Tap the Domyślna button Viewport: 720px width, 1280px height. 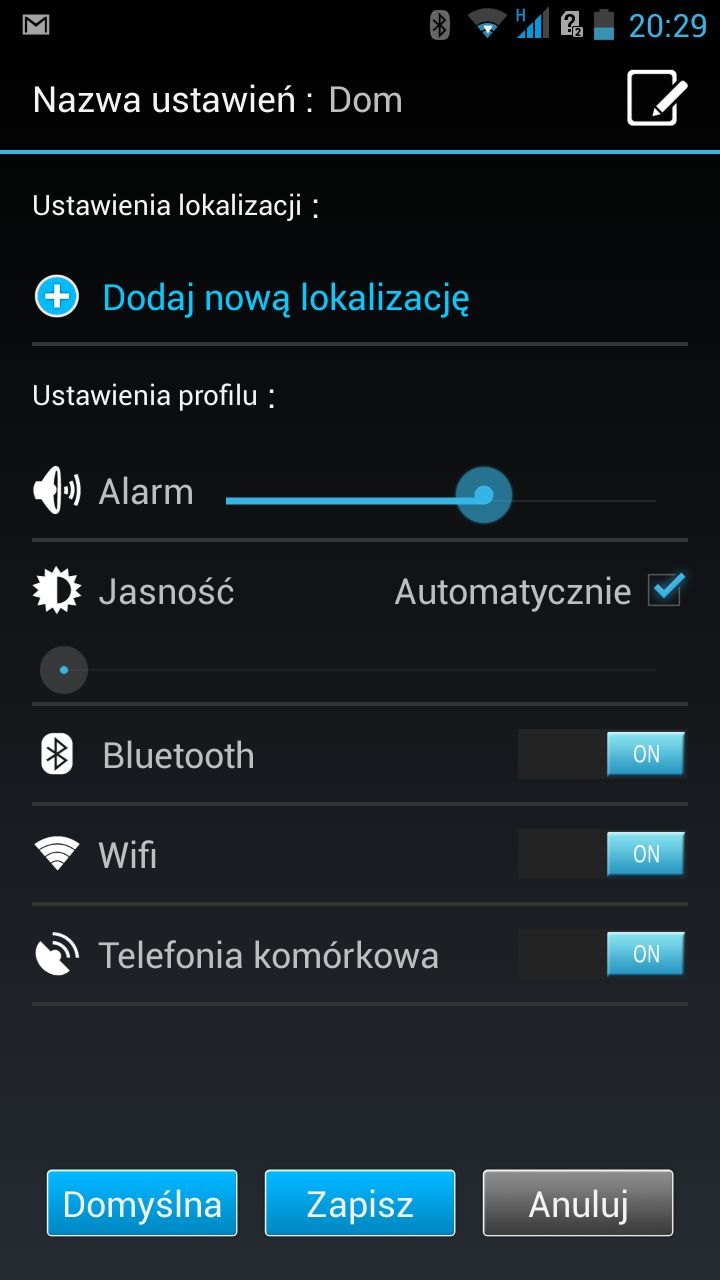pyautogui.click(x=142, y=1203)
